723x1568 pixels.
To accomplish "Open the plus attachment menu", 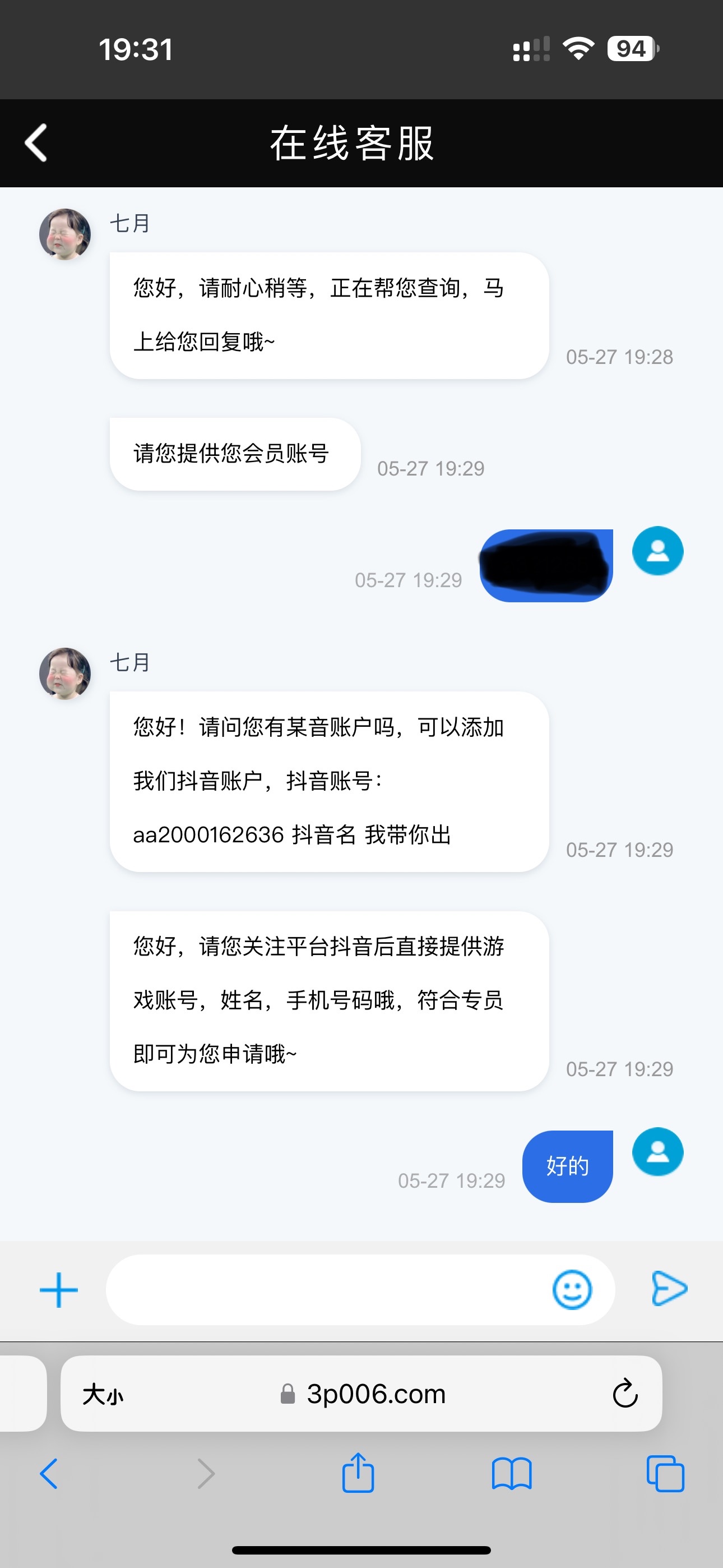I will coord(58,1290).
